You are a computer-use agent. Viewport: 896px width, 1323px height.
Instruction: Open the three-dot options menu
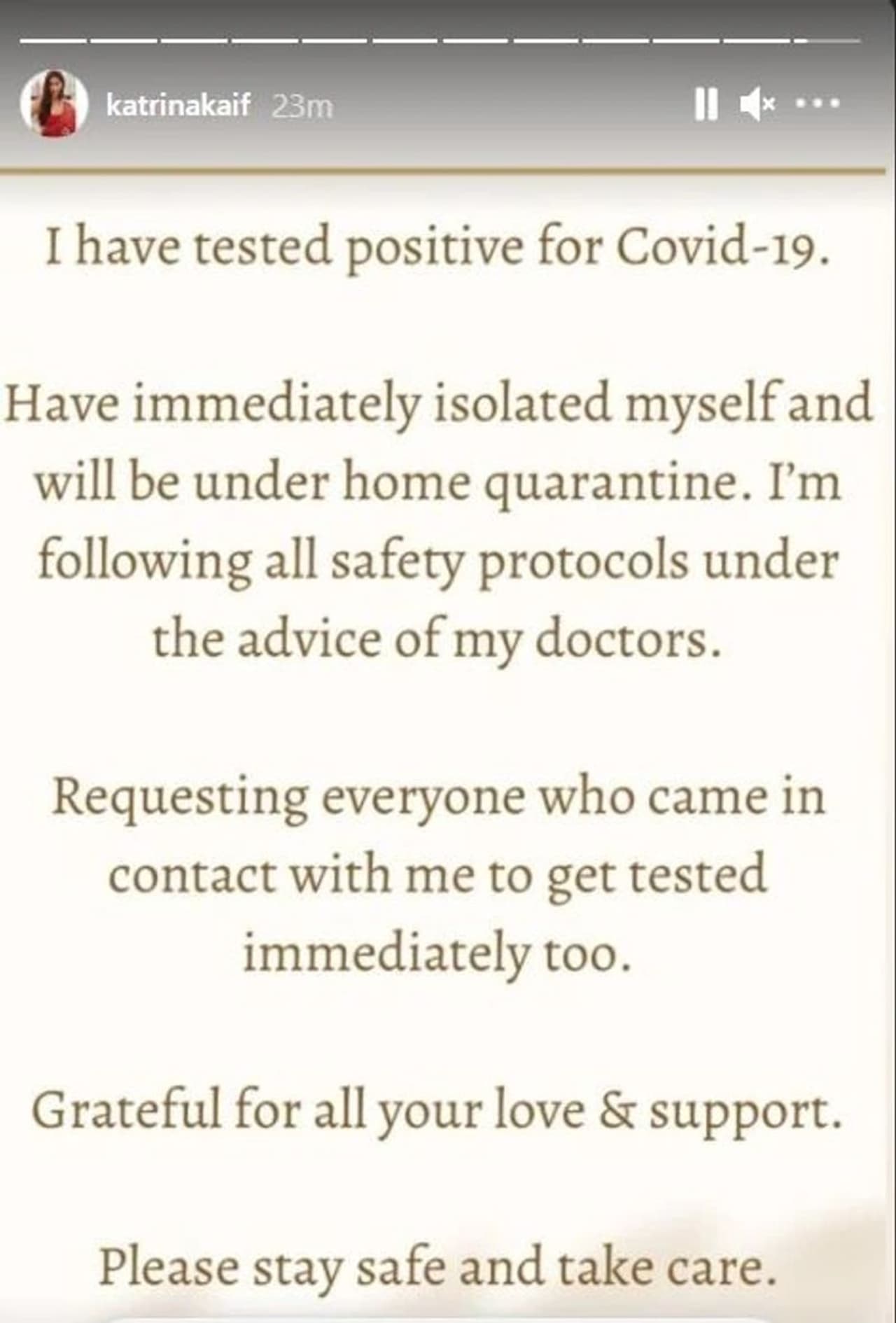tap(818, 104)
